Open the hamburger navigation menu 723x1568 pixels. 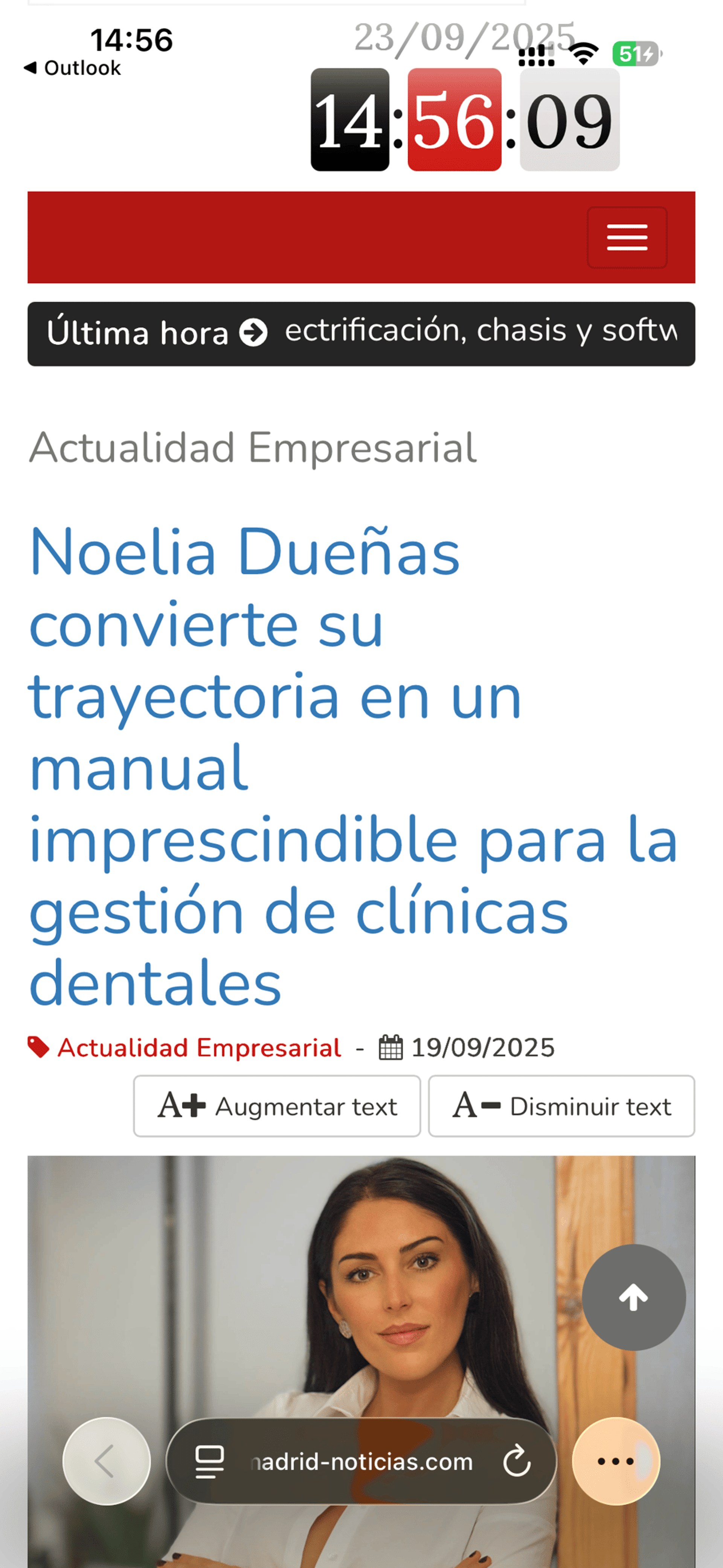(627, 237)
